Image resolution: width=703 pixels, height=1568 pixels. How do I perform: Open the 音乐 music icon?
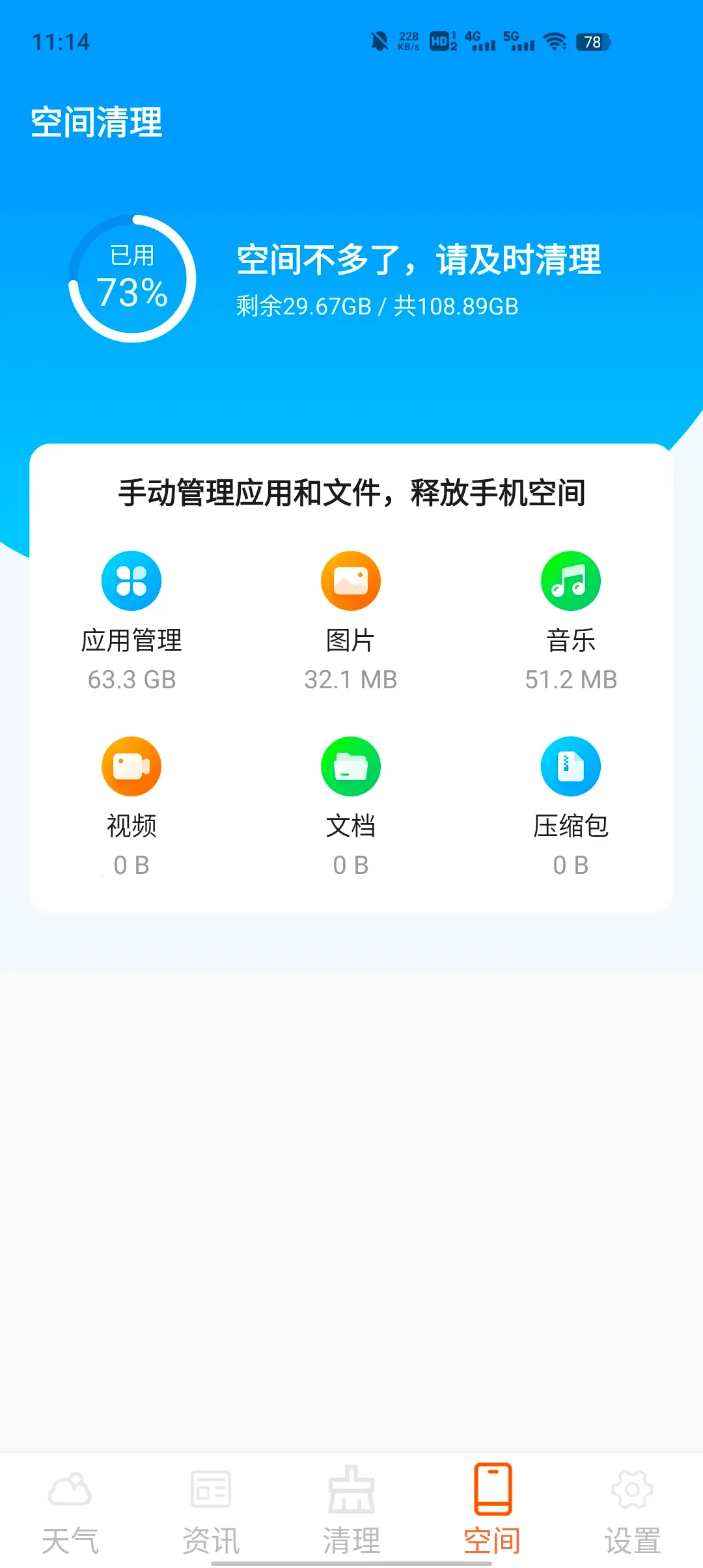point(571,580)
